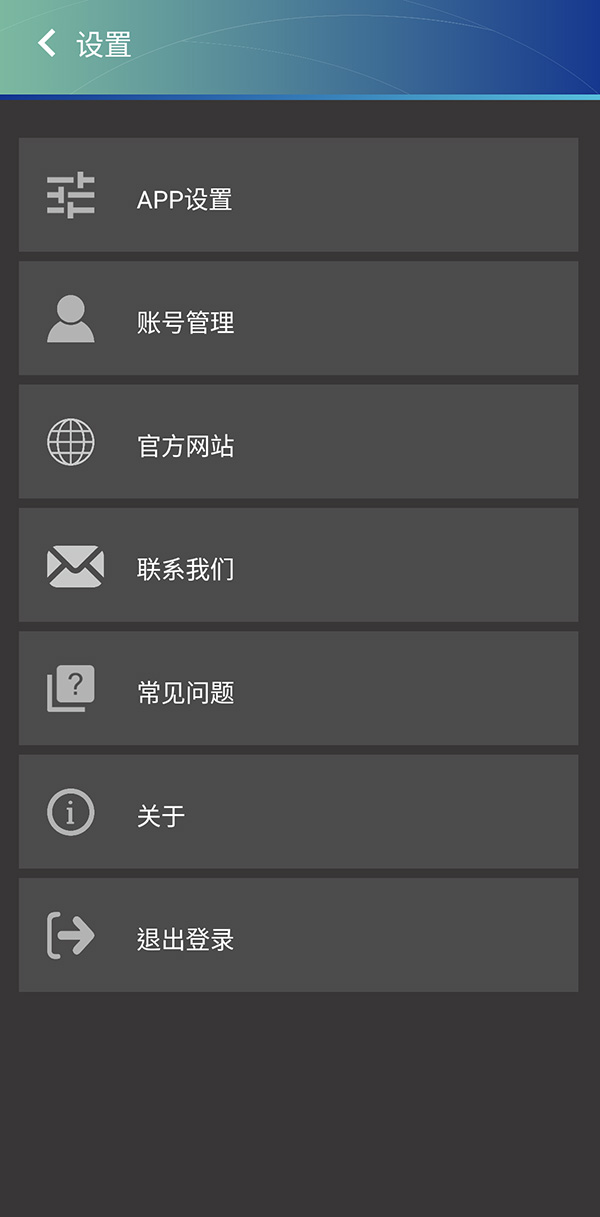Open the 常见问题 FAQ row
Image resolution: width=600 pixels, height=1217 pixels.
coord(298,688)
